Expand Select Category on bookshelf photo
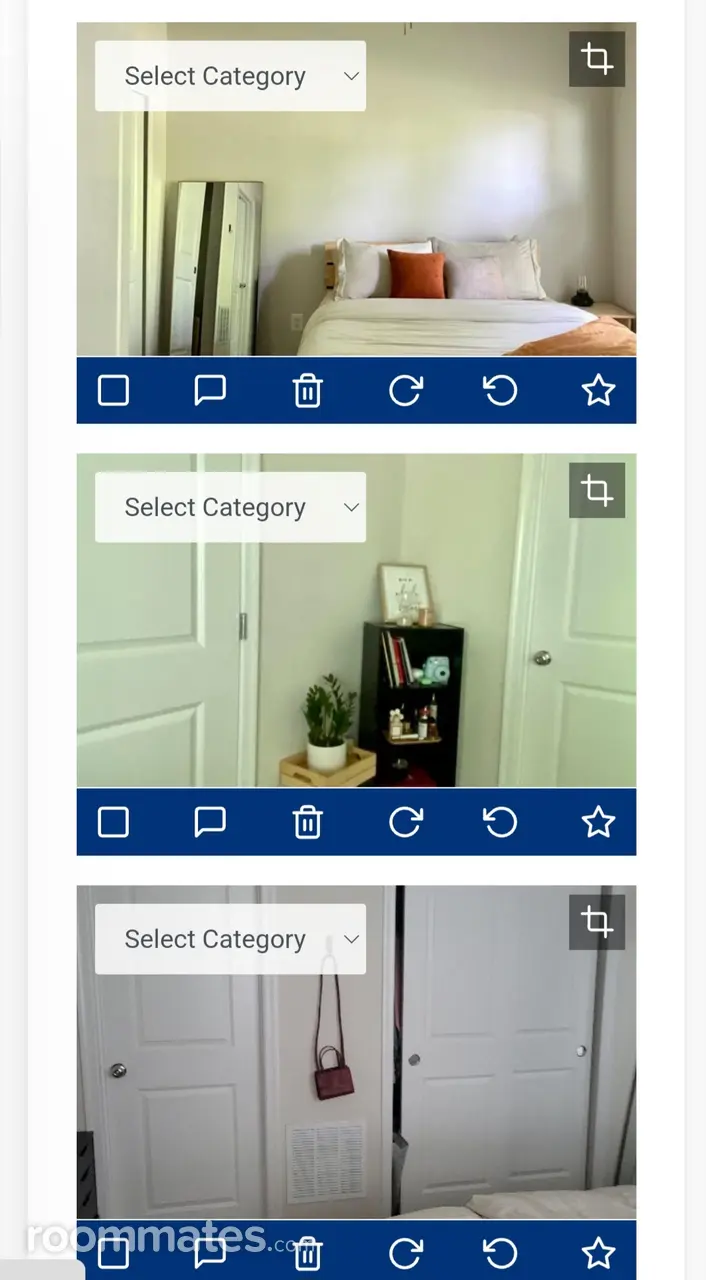Screen dimensions: 706x1280 230,507
